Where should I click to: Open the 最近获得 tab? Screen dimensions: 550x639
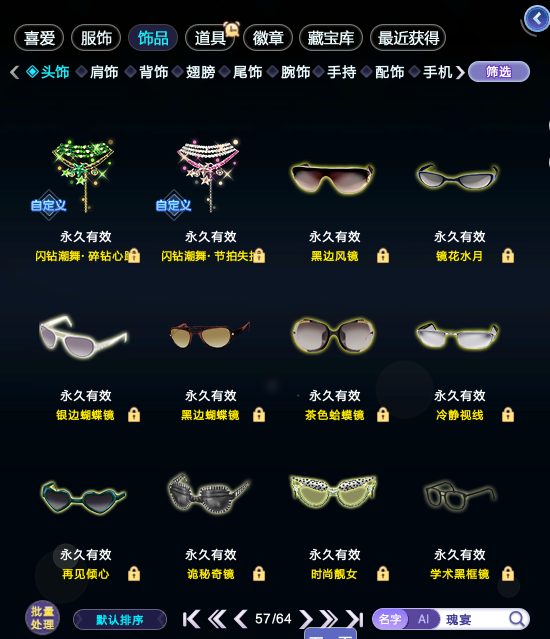coord(408,38)
